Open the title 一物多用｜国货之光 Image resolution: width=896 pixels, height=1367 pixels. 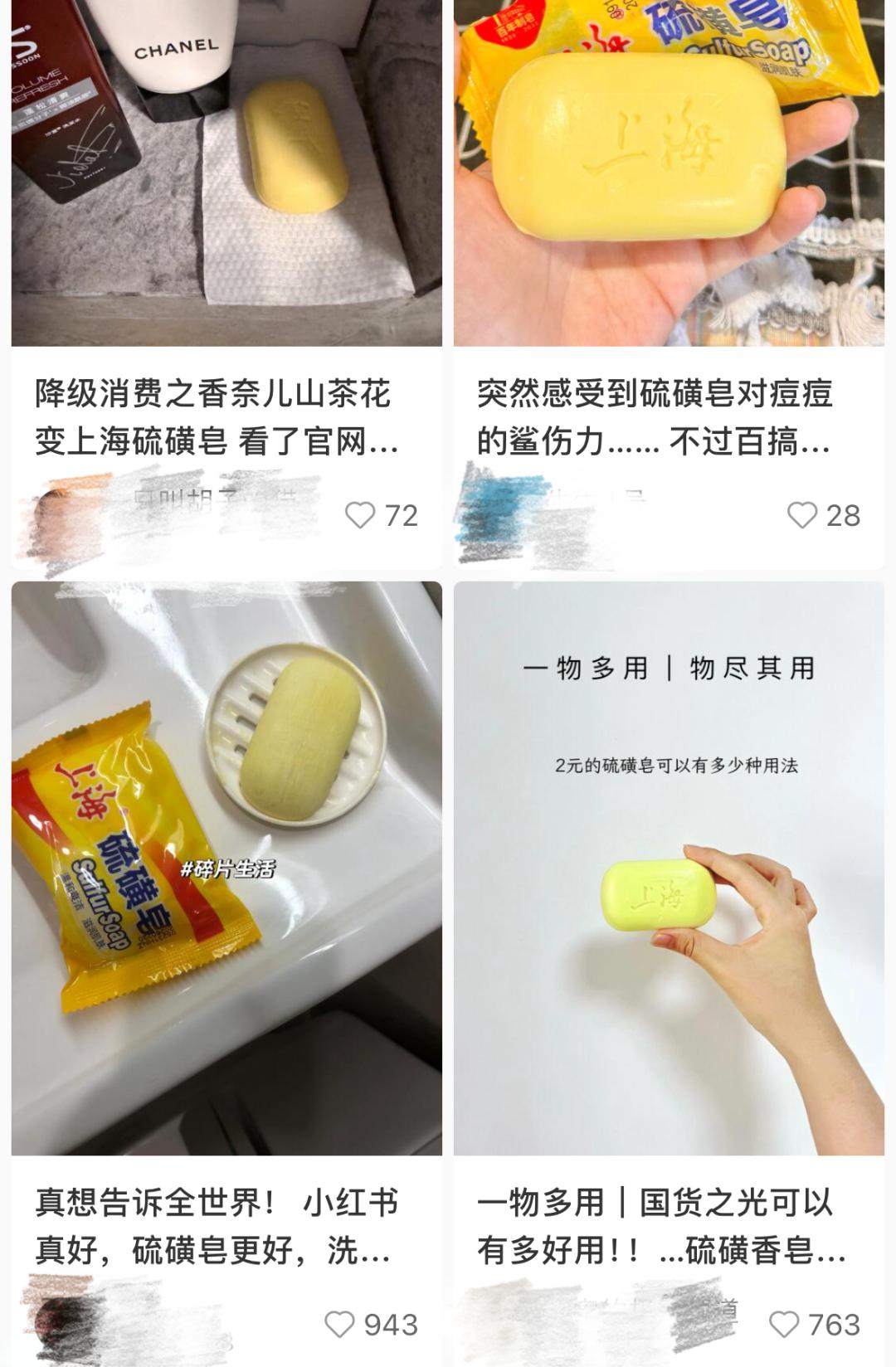(x=660, y=1226)
